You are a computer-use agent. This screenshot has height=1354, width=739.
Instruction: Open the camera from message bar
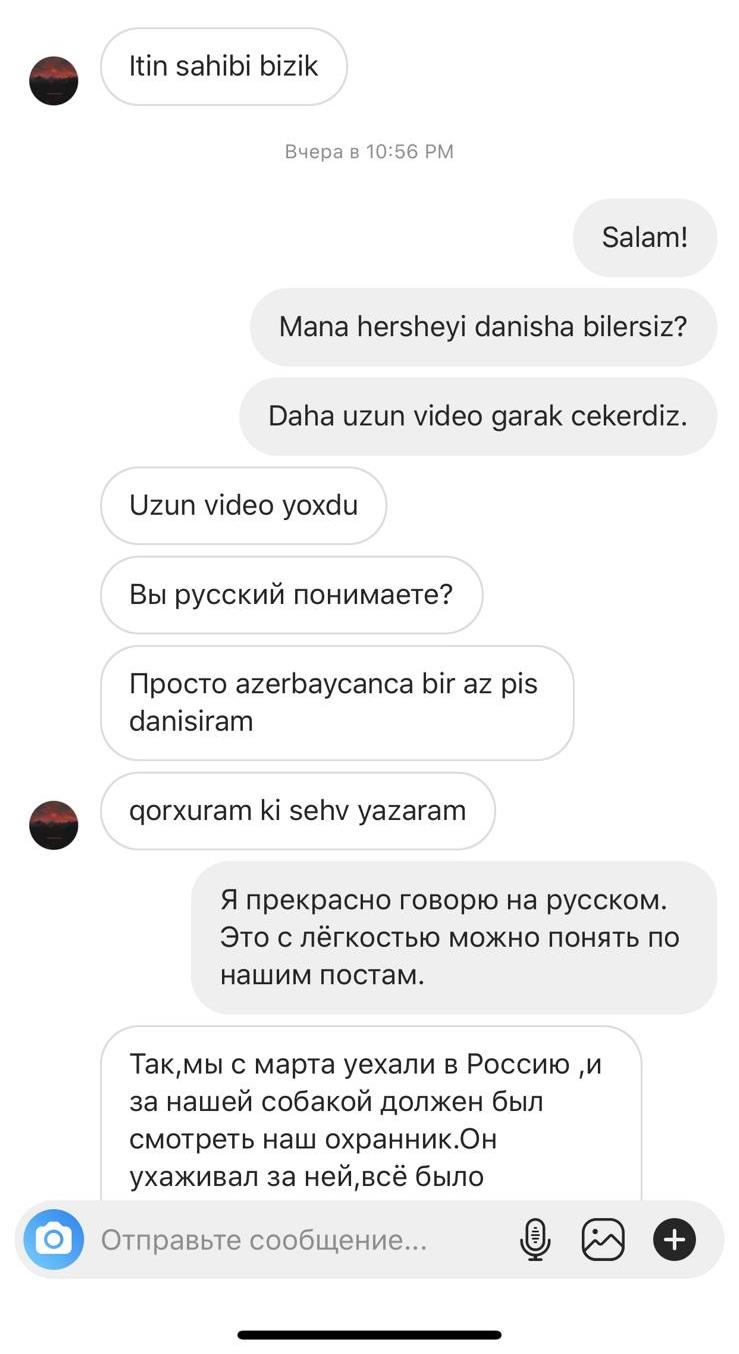coord(53,1240)
